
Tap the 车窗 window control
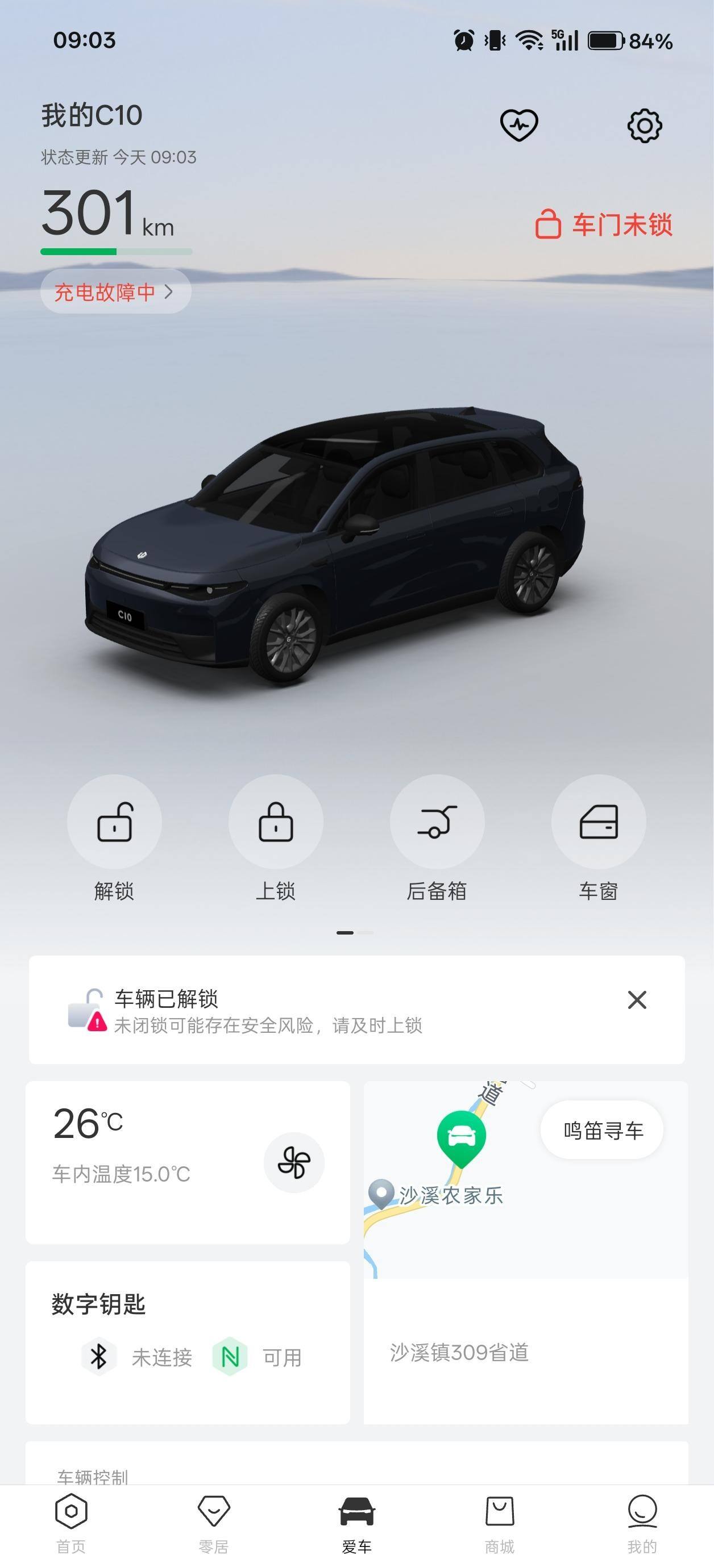point(598,823)
